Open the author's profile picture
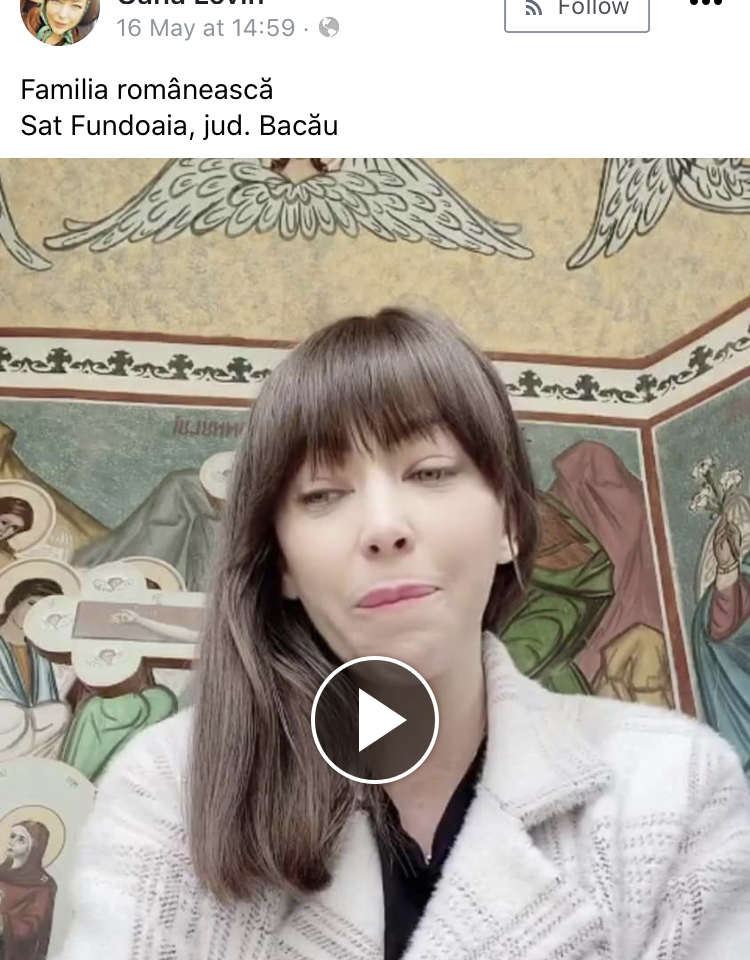Viewport: 750px width, 960px height. coord(60,17)
